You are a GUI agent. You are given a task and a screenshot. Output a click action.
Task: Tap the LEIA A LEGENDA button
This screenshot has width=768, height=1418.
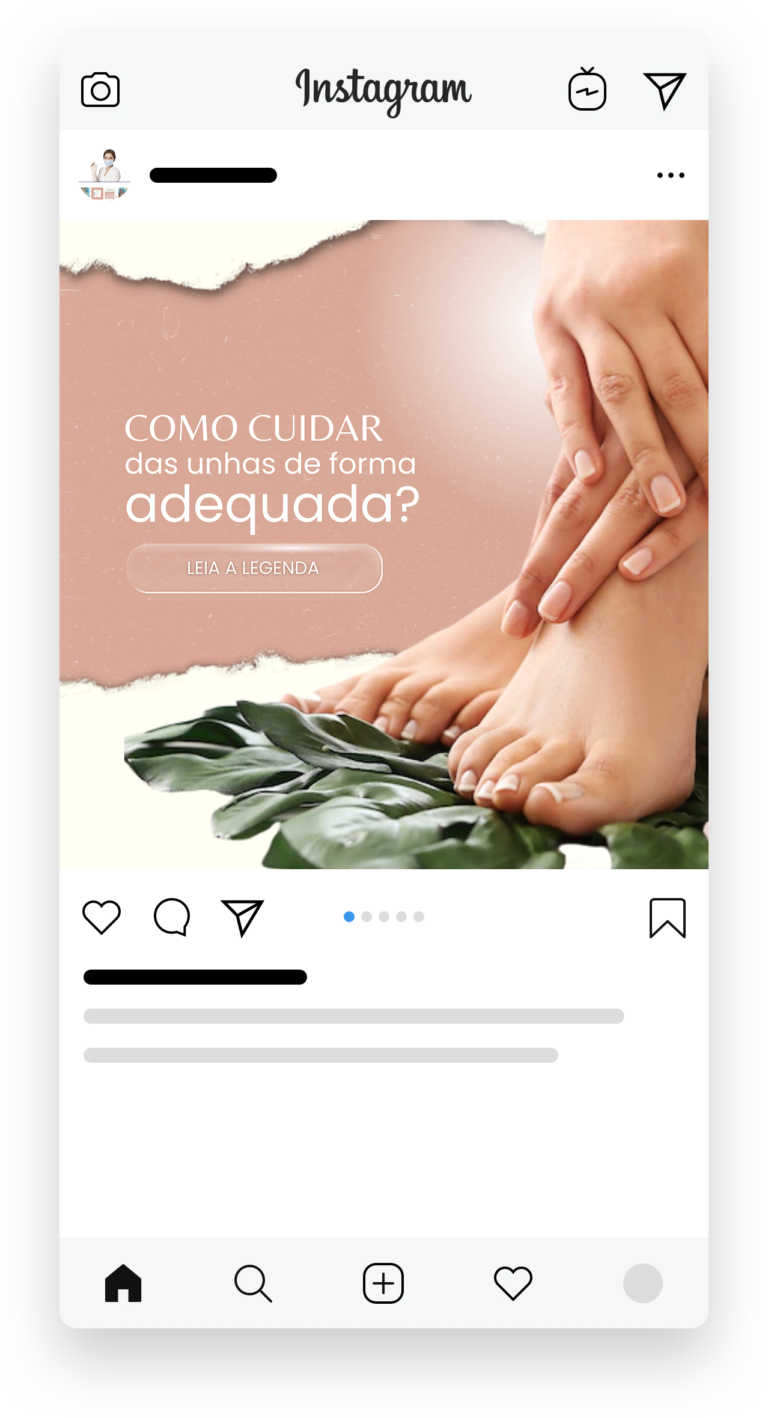(254, 568)
